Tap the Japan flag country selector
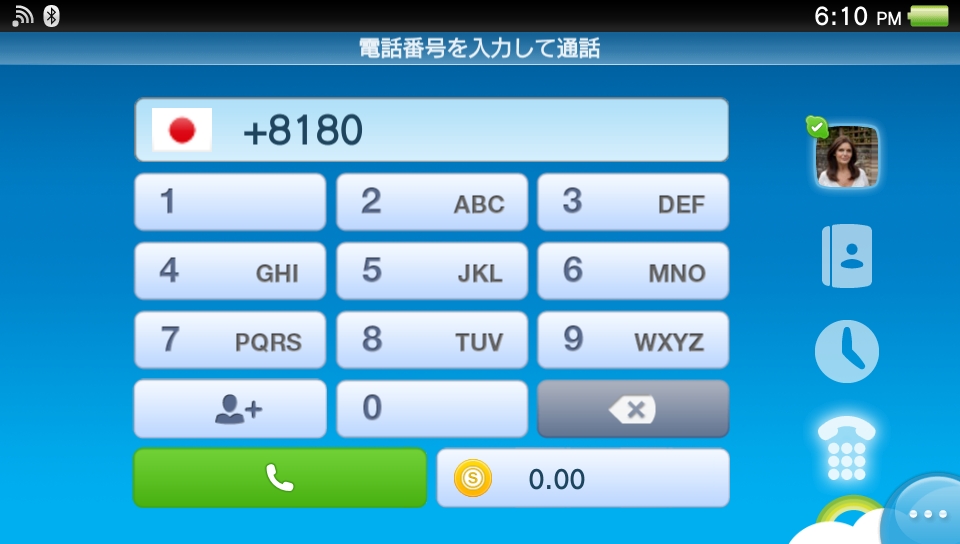The width and height of the screenshot is (960, 544). click(182, 130)
